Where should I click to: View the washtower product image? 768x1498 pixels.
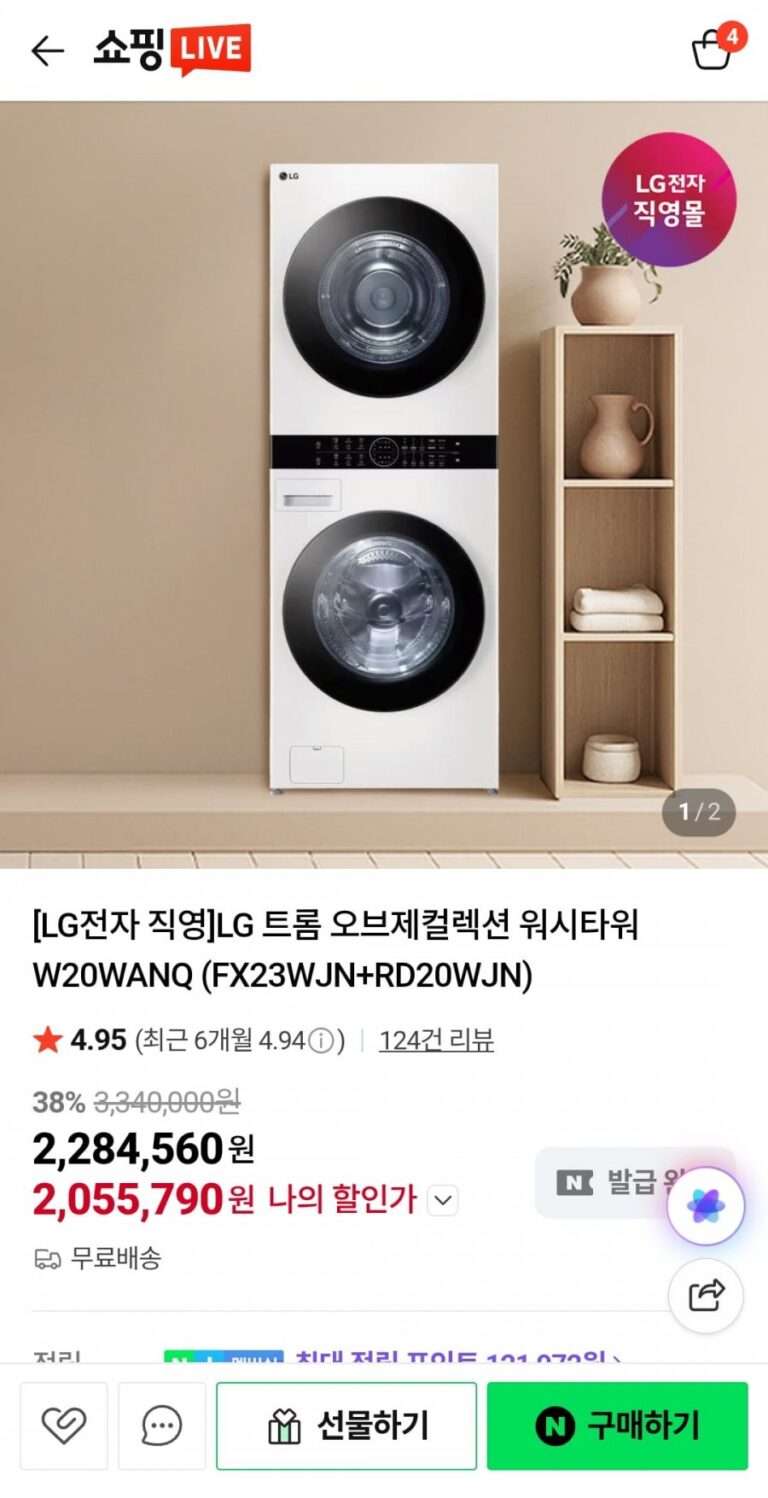[384, 480]
